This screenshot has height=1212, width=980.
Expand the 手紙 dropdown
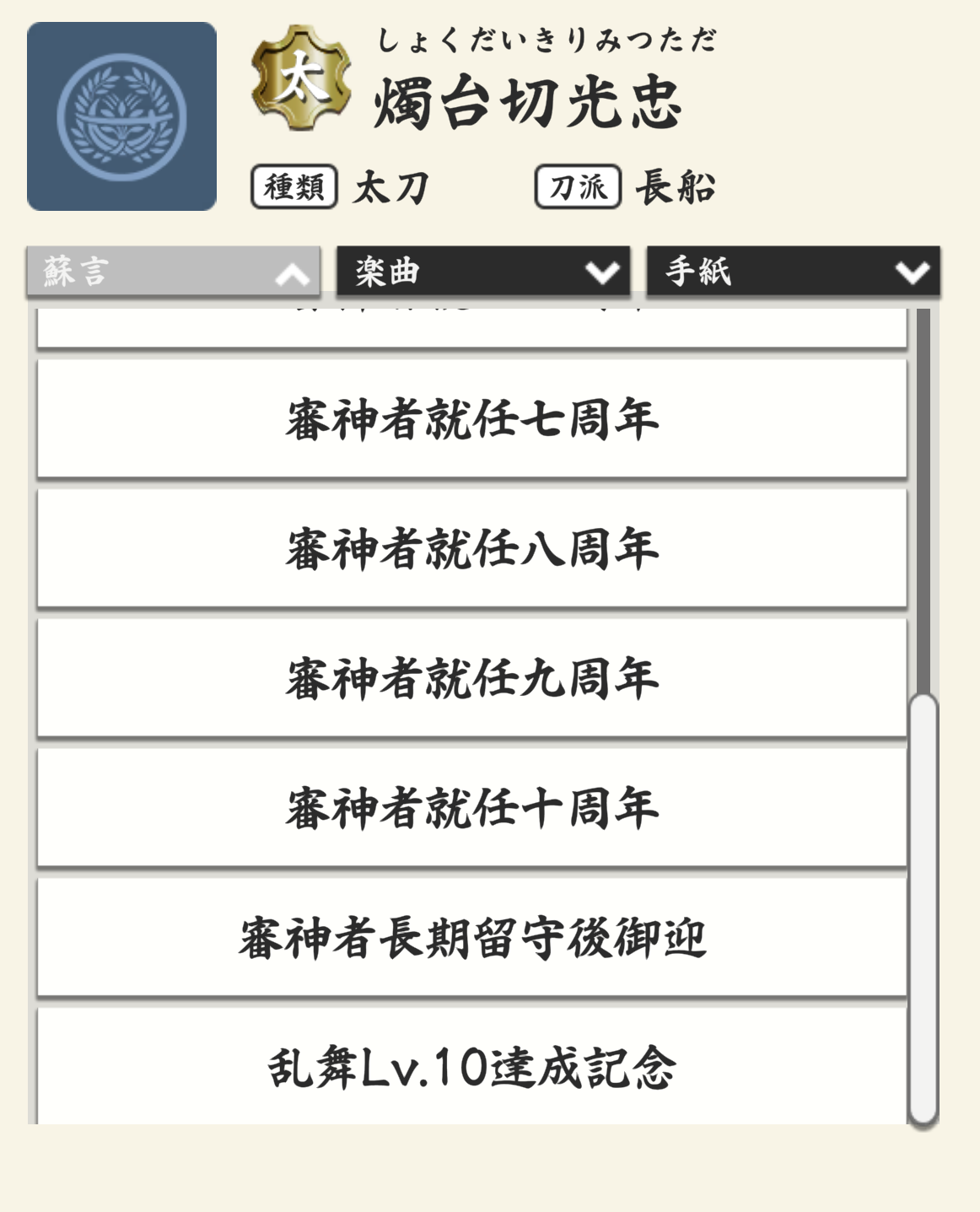[x=792, y=272]
